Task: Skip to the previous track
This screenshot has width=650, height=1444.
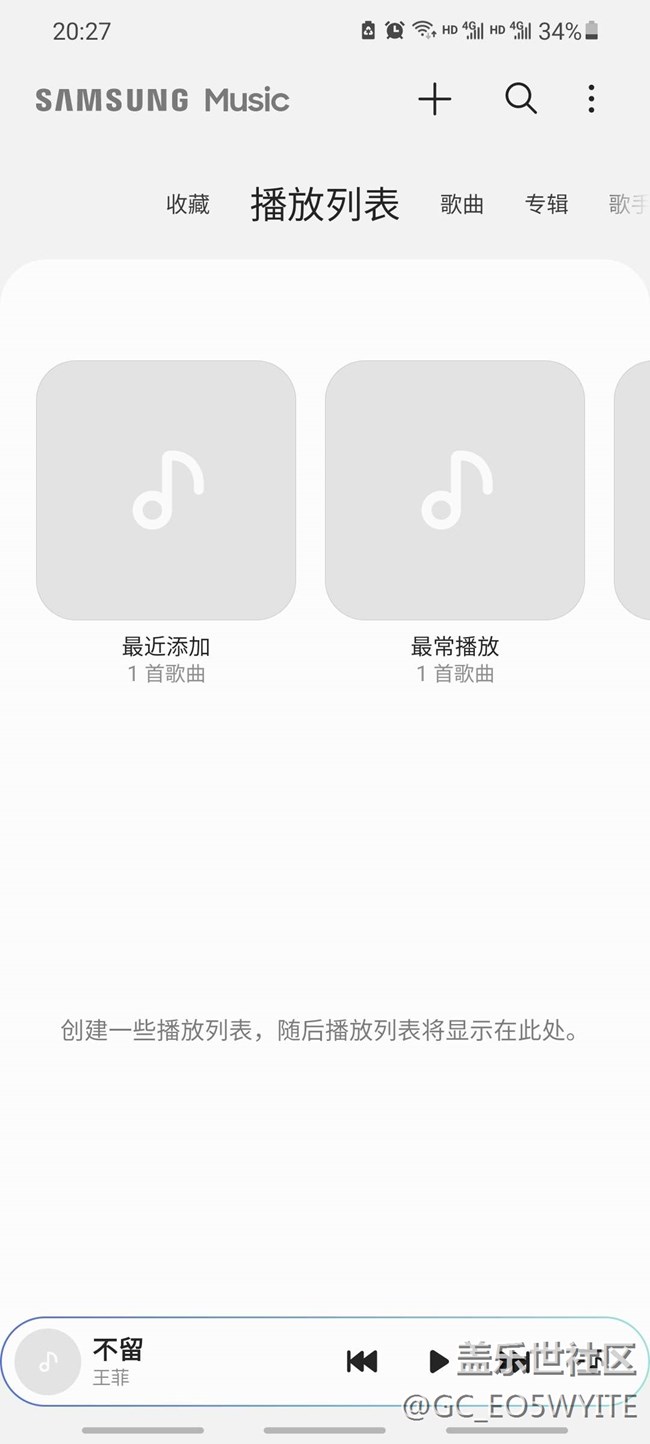Action: (362, 1361)
